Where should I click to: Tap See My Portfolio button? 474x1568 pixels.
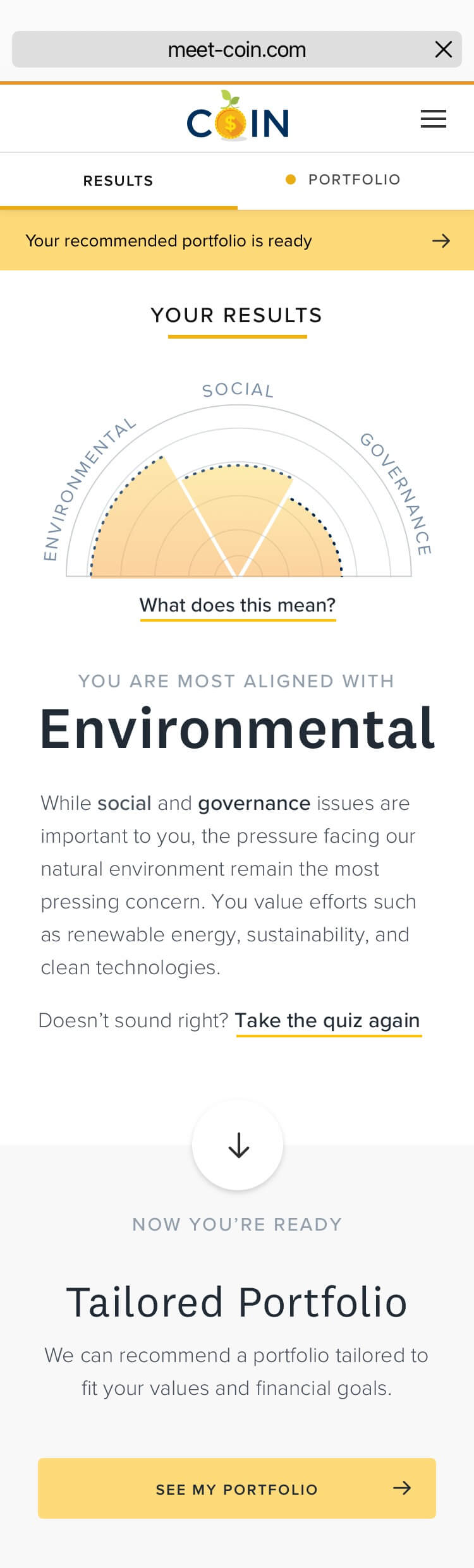point(237,1488)
